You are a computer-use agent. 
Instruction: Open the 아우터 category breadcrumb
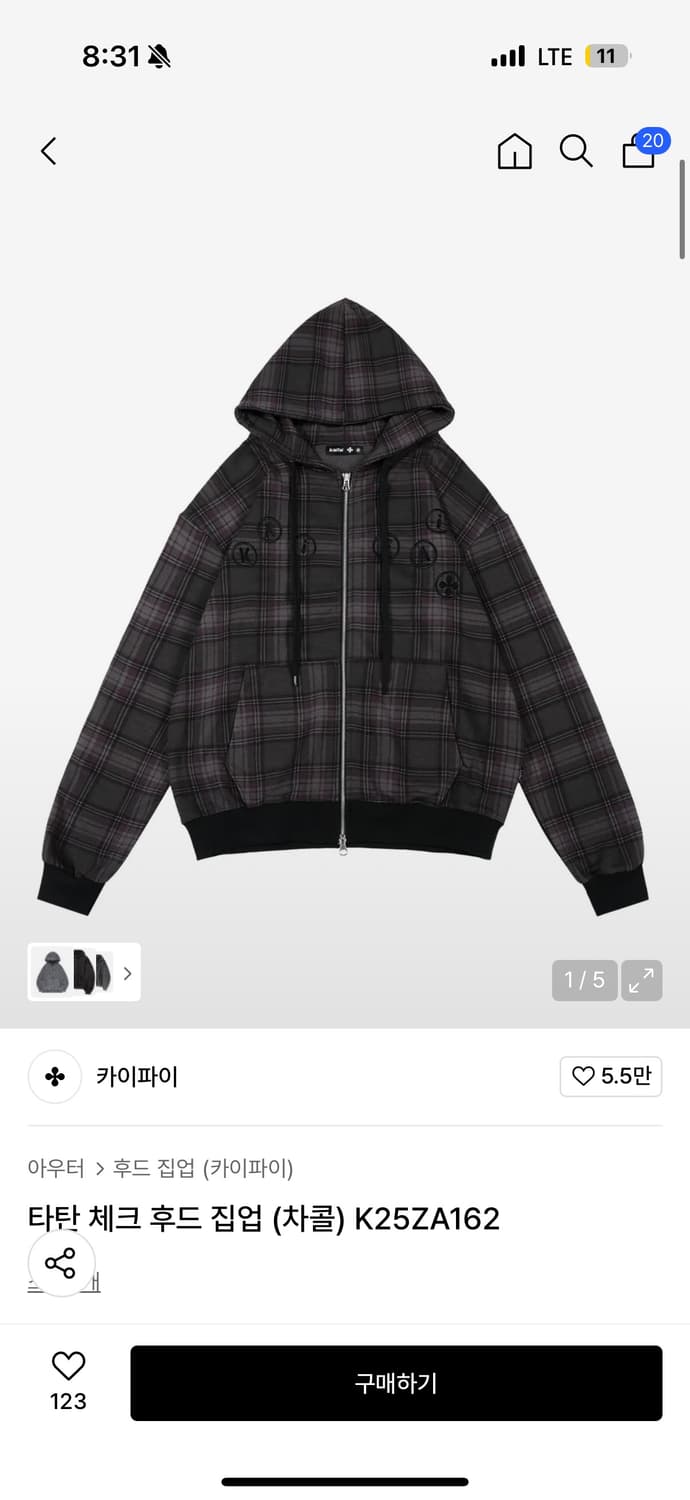click(x=56, y=1167)
